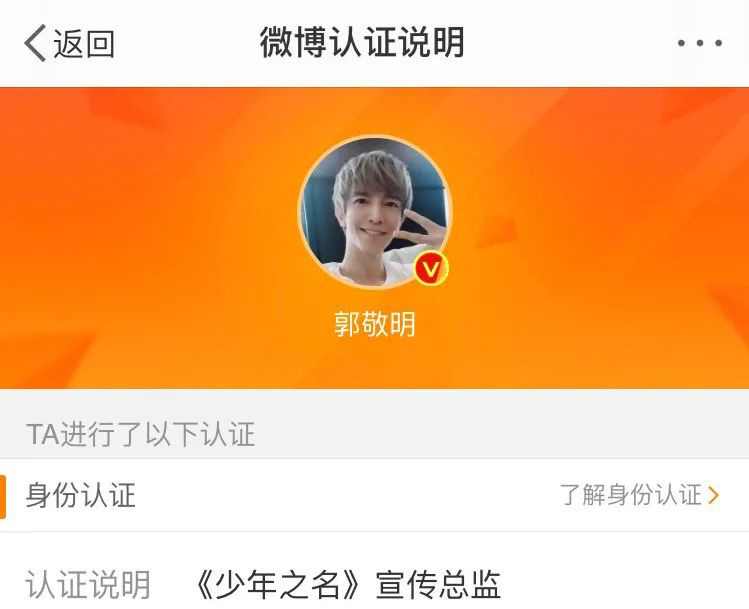Open the 了解身份认证 link

[x=638, y=495]
